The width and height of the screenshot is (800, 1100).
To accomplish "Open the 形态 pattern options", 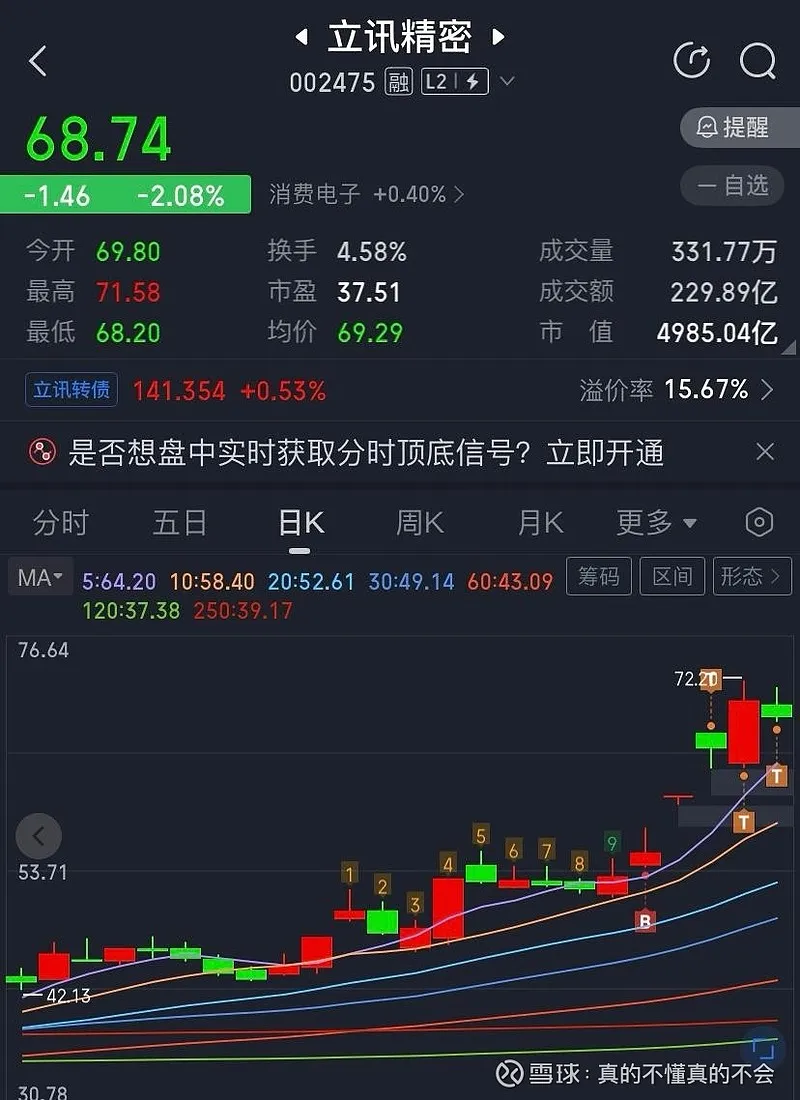I will click(x=751, y=576).
